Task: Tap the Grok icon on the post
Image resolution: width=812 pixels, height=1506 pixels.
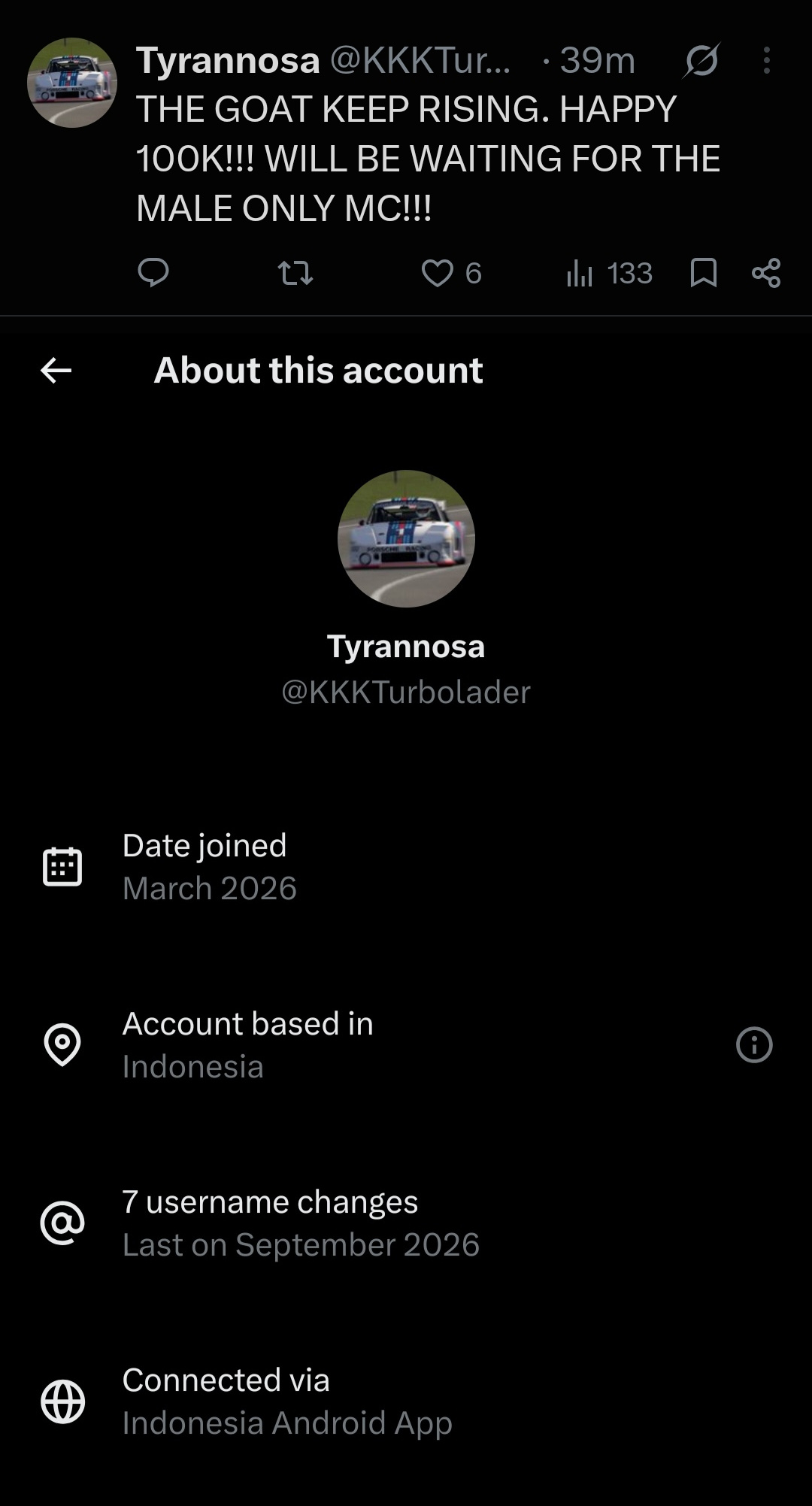Action: [701, 60]
